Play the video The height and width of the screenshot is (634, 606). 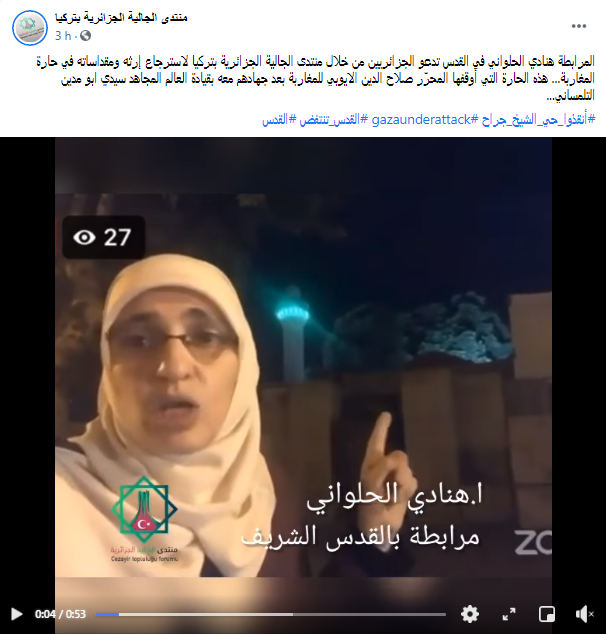pyautogui.click(x=15, y=613)
